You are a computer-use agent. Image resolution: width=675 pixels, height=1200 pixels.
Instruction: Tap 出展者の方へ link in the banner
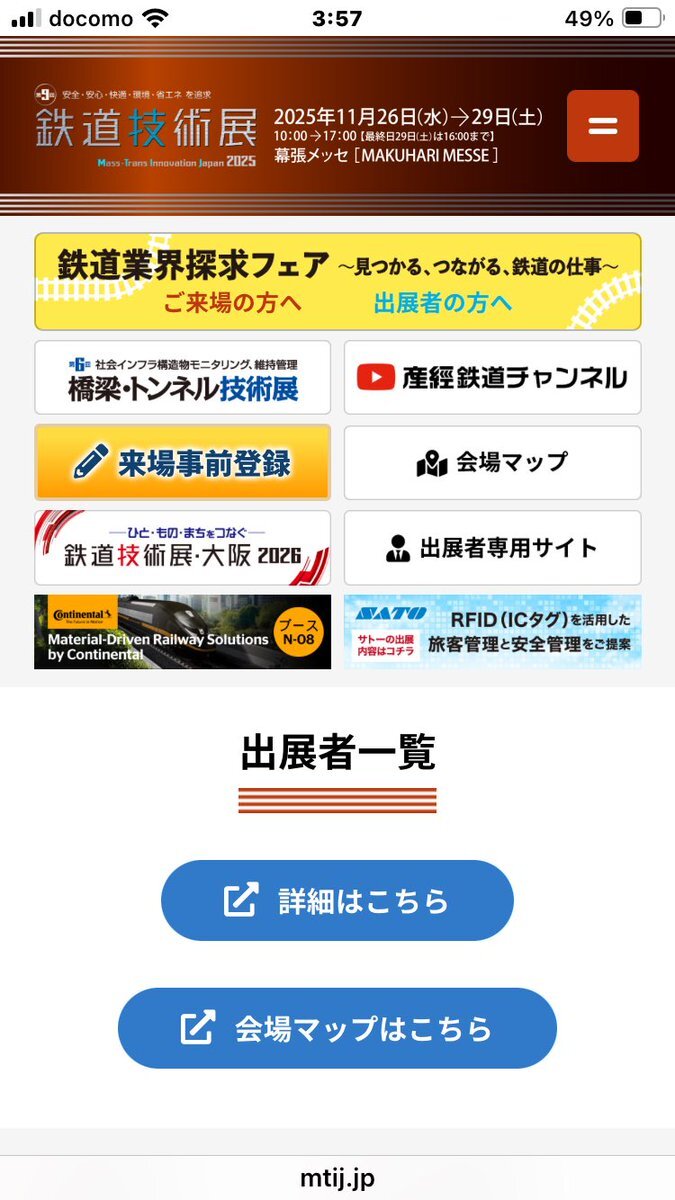(443, 302)
